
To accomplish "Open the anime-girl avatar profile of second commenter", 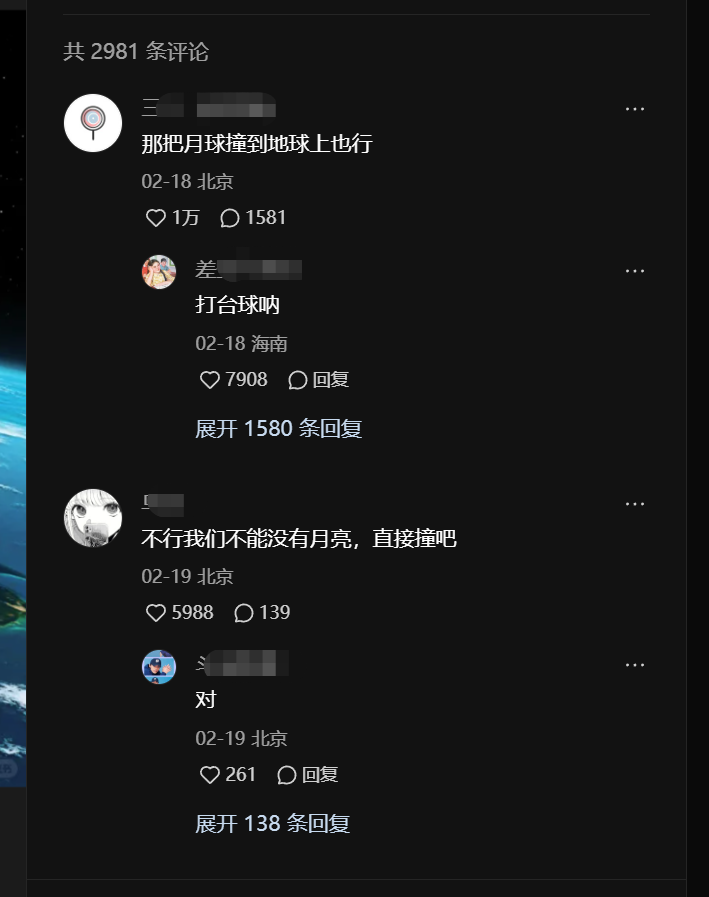I will pos(93,518).
